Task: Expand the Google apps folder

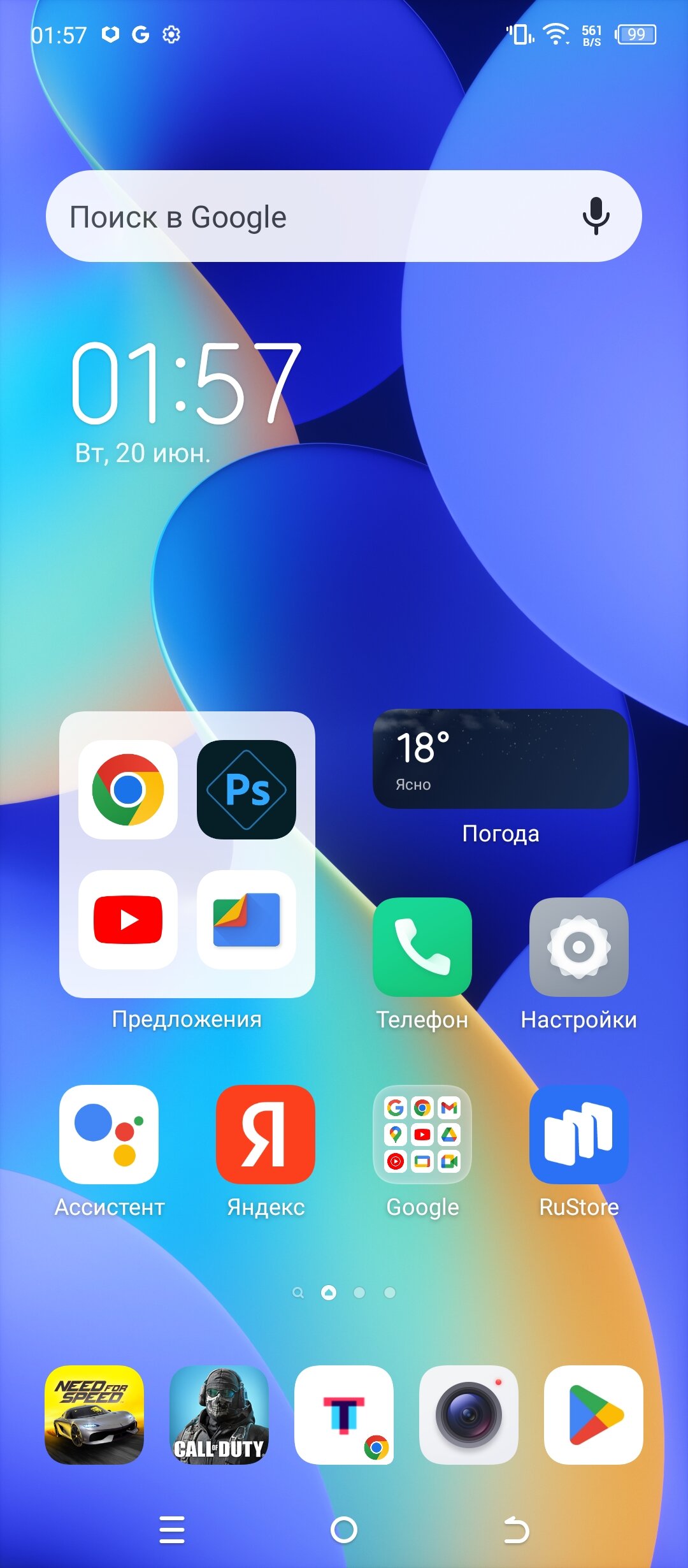Action: [x=422, y=1134]
